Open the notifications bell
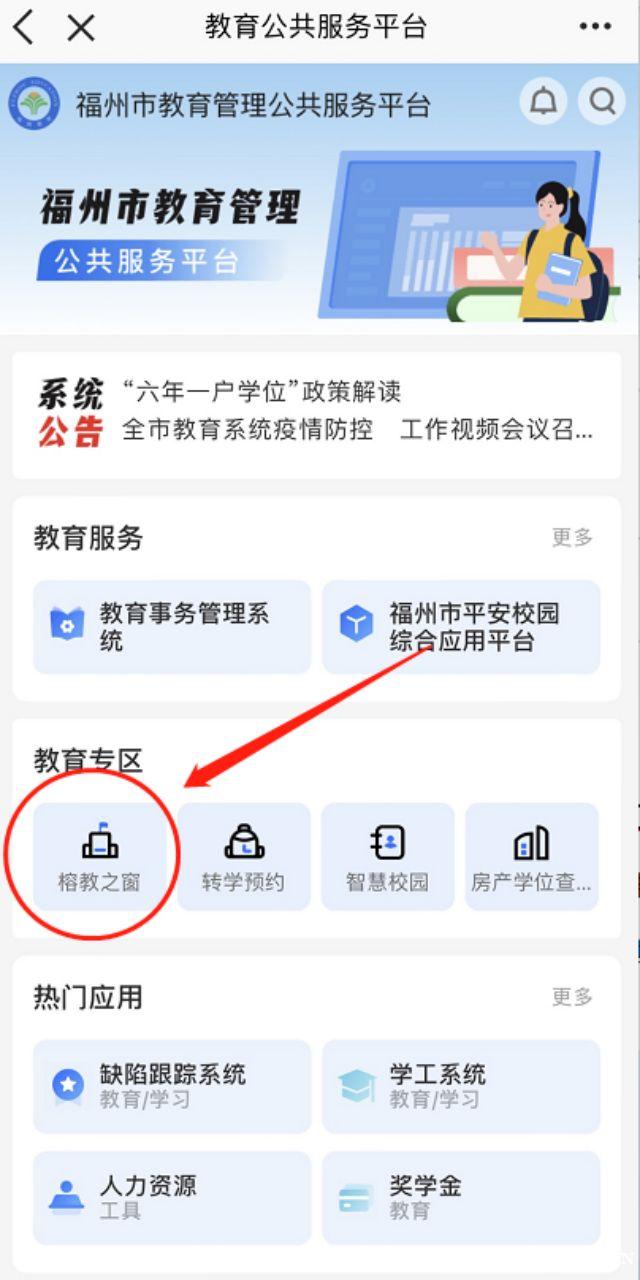640x1280 pixels. tap(543, 102)
